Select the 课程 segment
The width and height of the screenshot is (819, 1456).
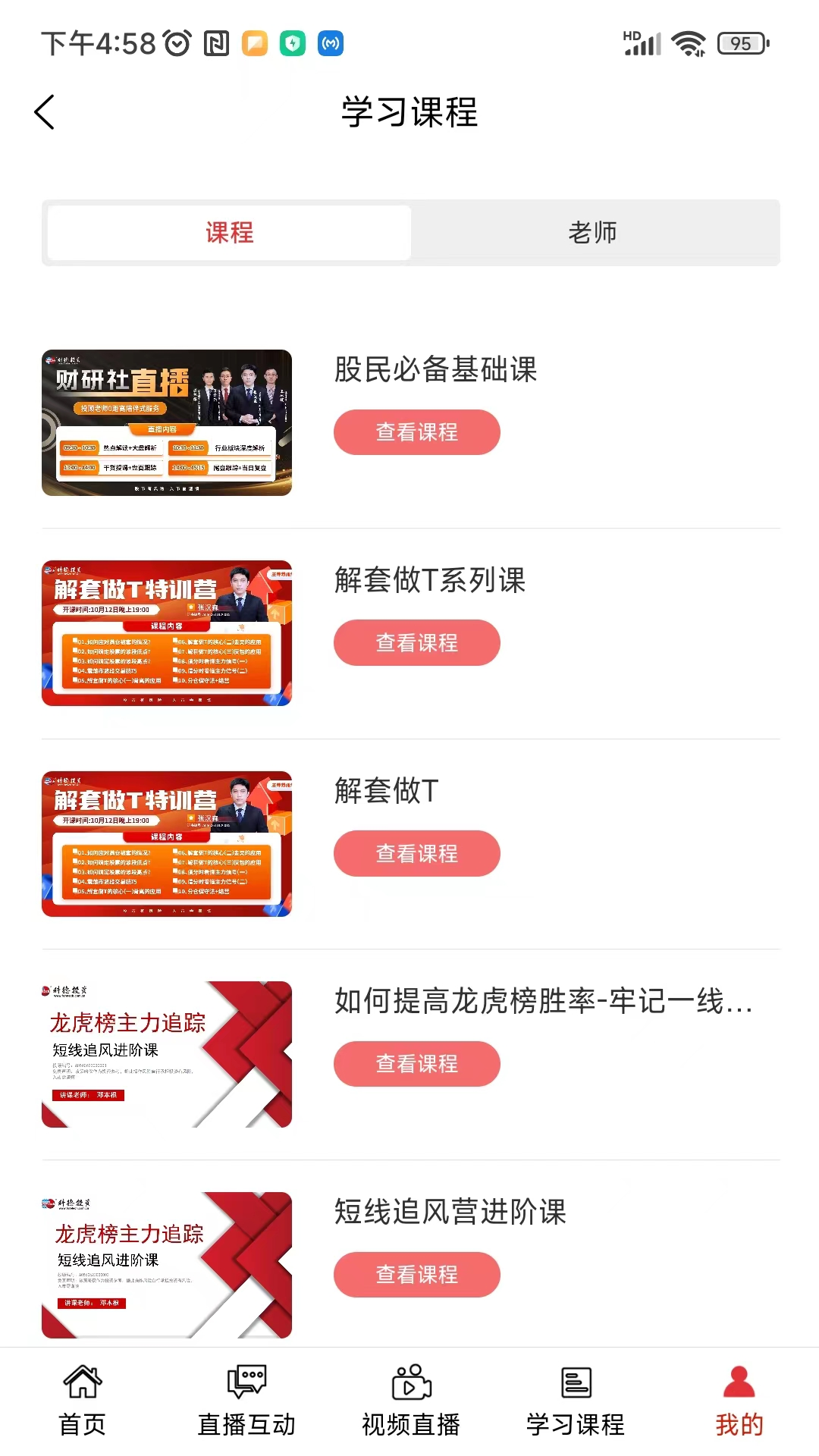[x=229, y=233]
